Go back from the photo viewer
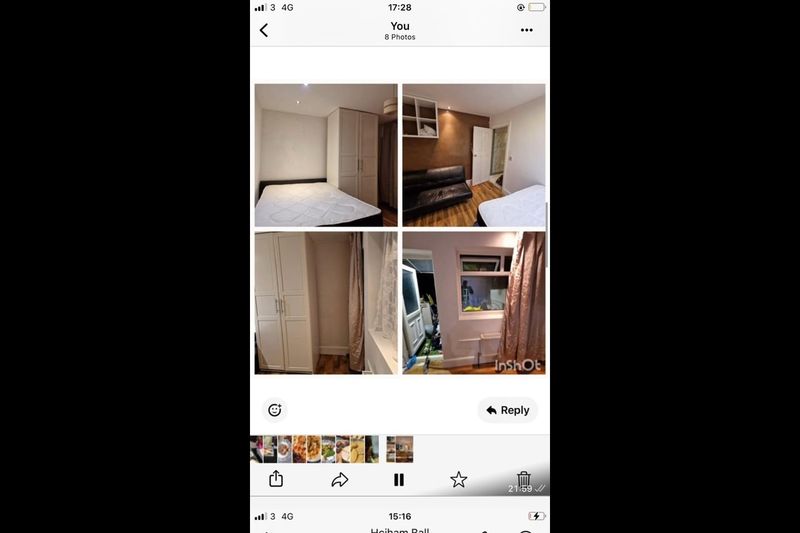This screenshot has width=800, height=533. (x=264, y=30)
